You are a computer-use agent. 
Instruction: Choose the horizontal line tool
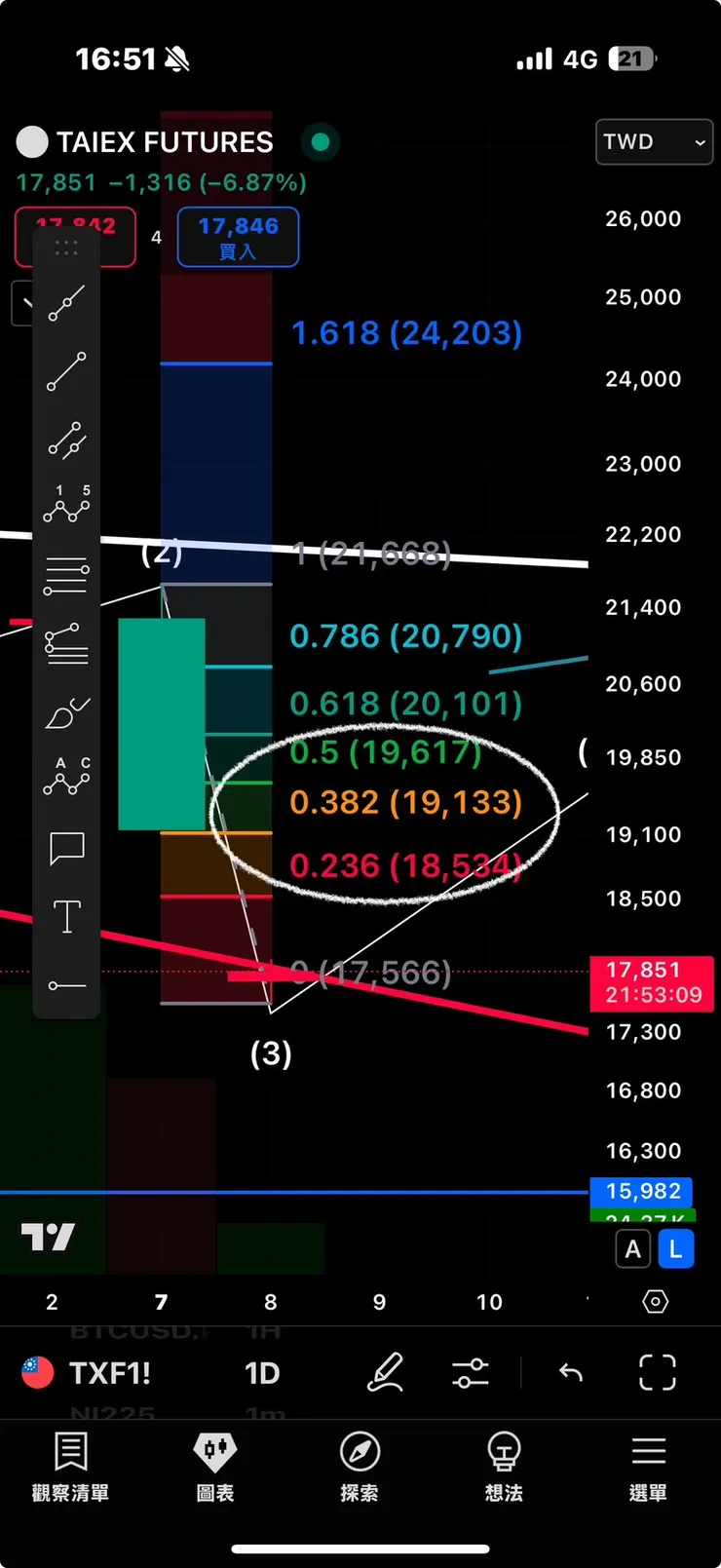[66, 985]
